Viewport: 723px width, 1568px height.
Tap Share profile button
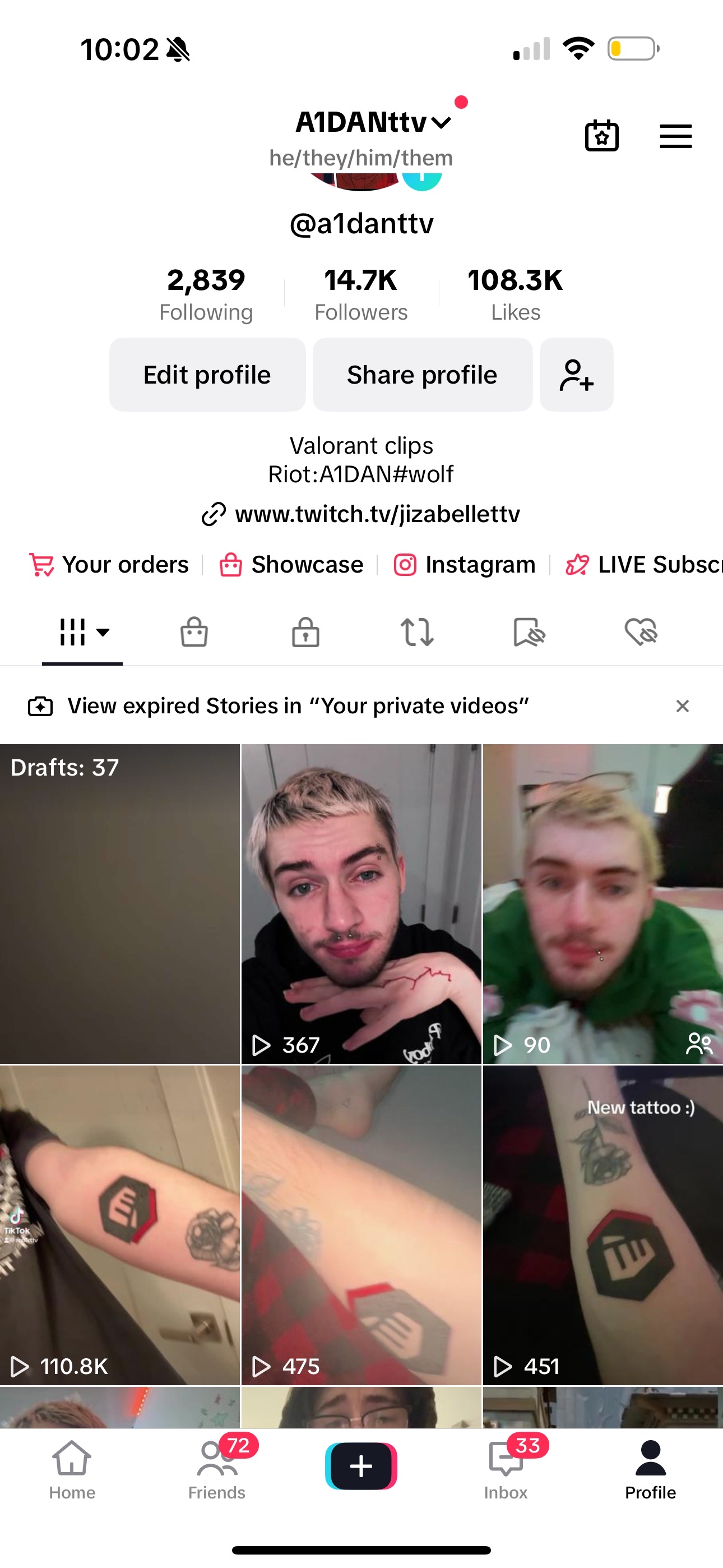point(423,375)
